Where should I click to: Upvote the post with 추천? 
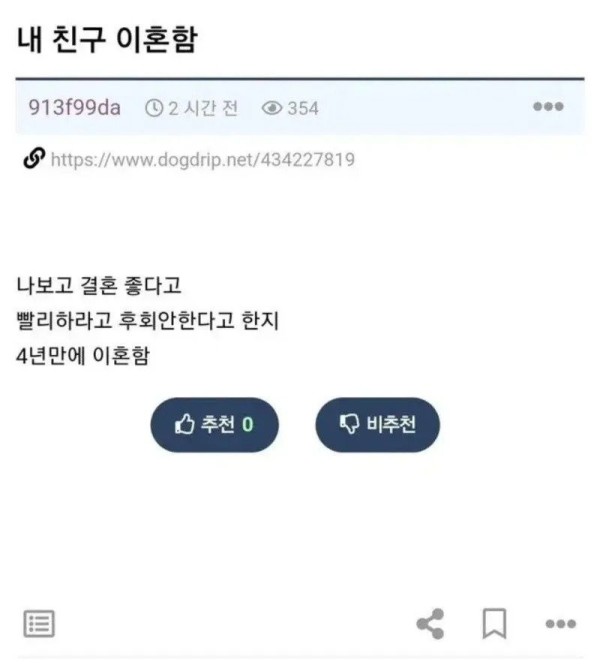click(x=214, y=425)
